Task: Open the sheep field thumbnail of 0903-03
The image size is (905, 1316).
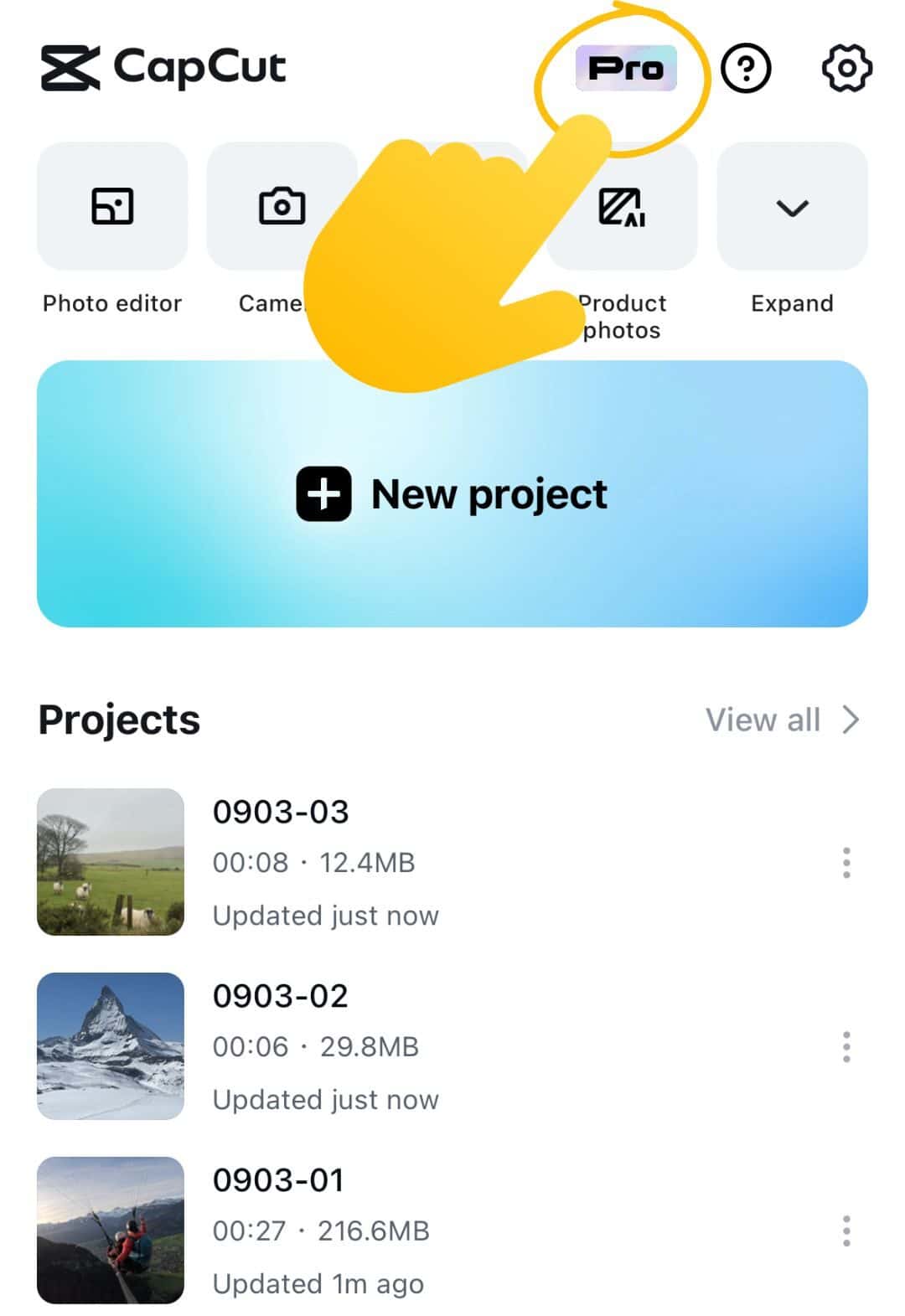Action: pyautogui.click(x=111, y=863)
